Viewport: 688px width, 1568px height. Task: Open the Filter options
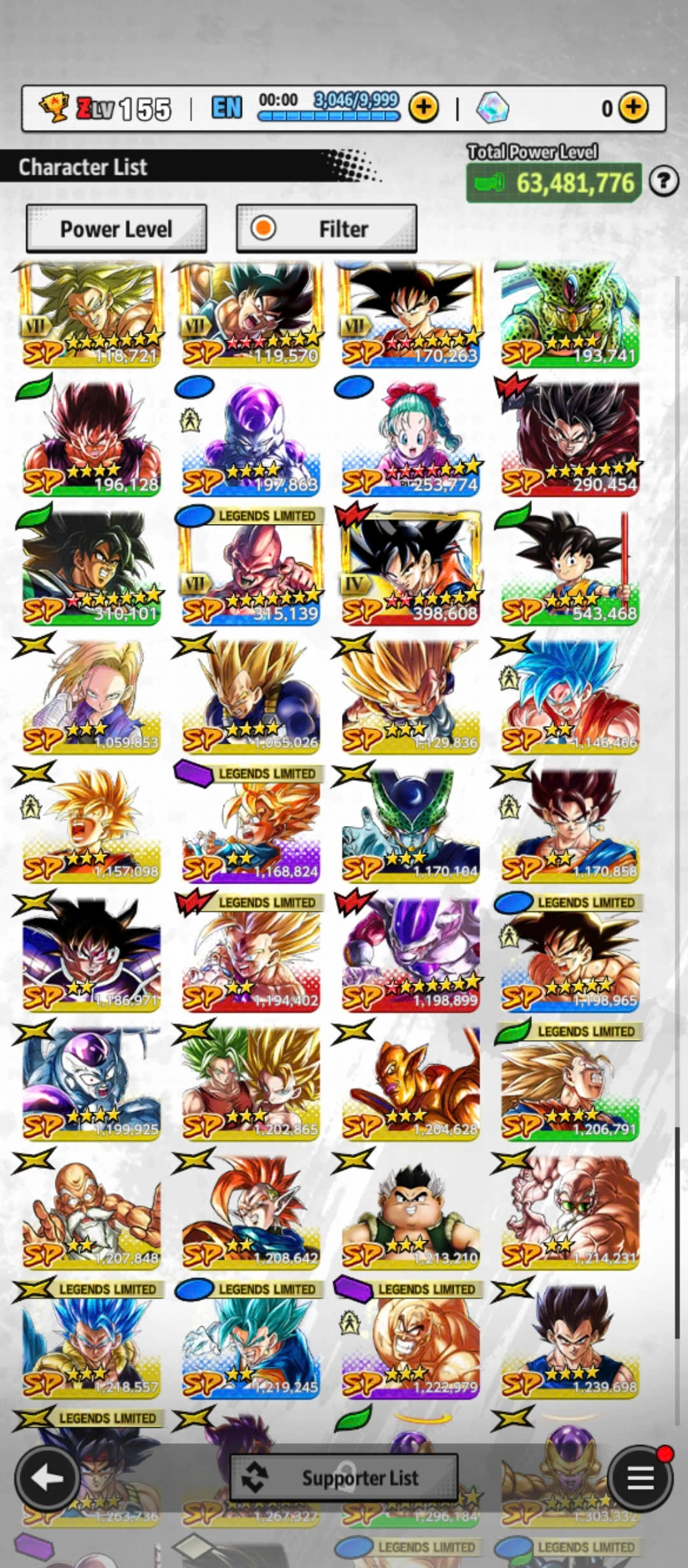326,228
